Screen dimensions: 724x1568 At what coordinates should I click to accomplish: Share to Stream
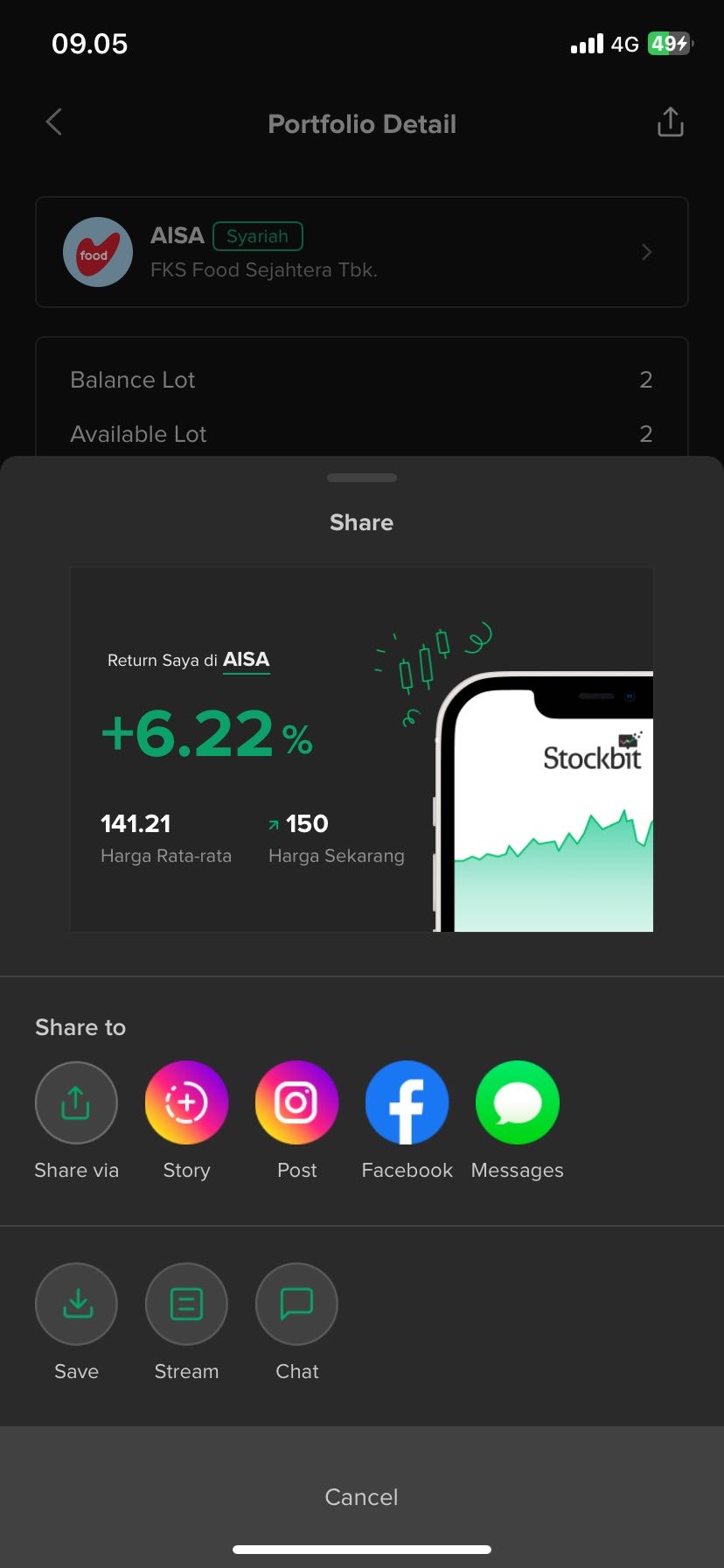(x=186, y=1304)
